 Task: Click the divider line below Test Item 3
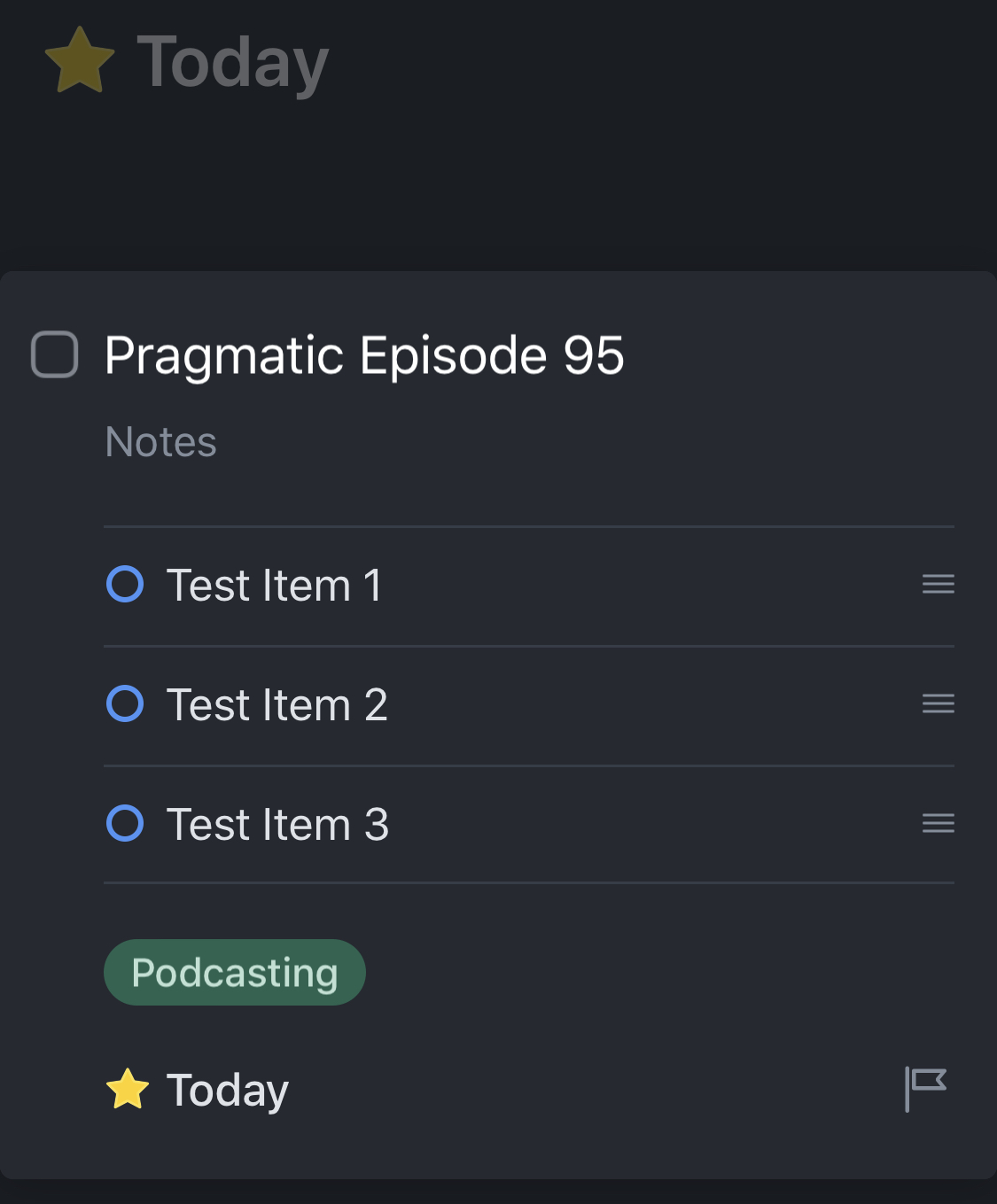529,882
